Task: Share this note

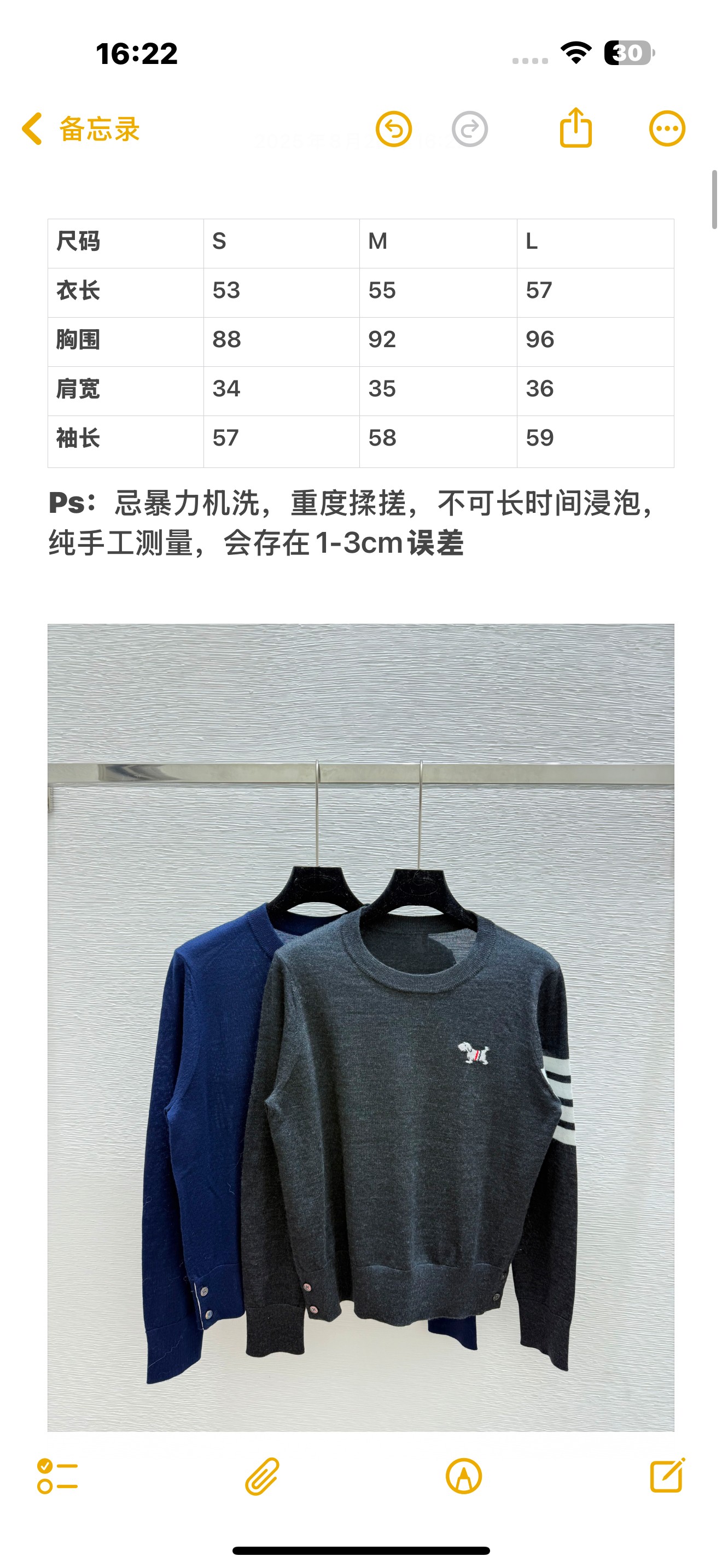Action: coord(575,128)
